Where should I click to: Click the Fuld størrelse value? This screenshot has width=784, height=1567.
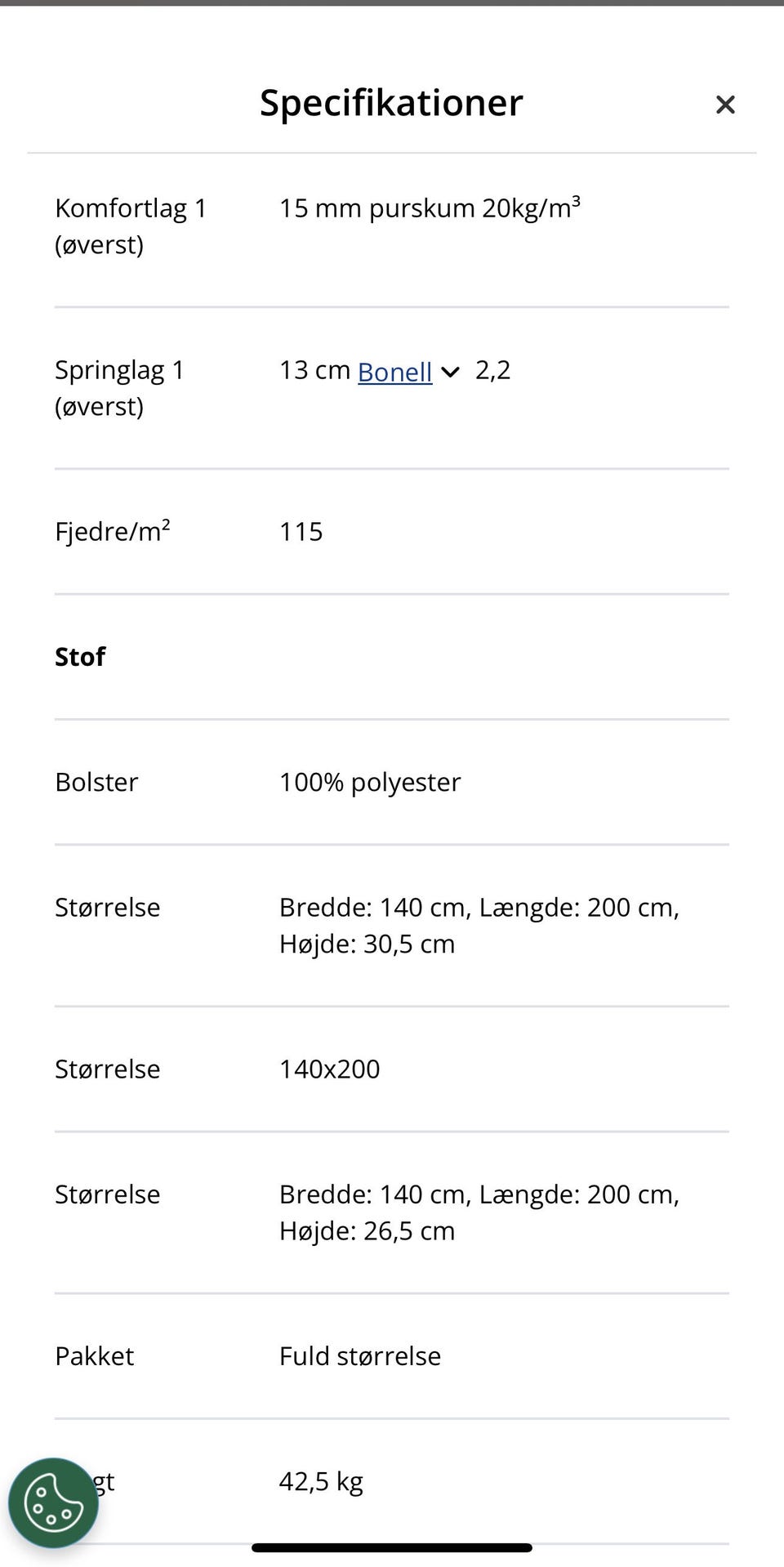pyautogui.click(x=360, y=1355)
